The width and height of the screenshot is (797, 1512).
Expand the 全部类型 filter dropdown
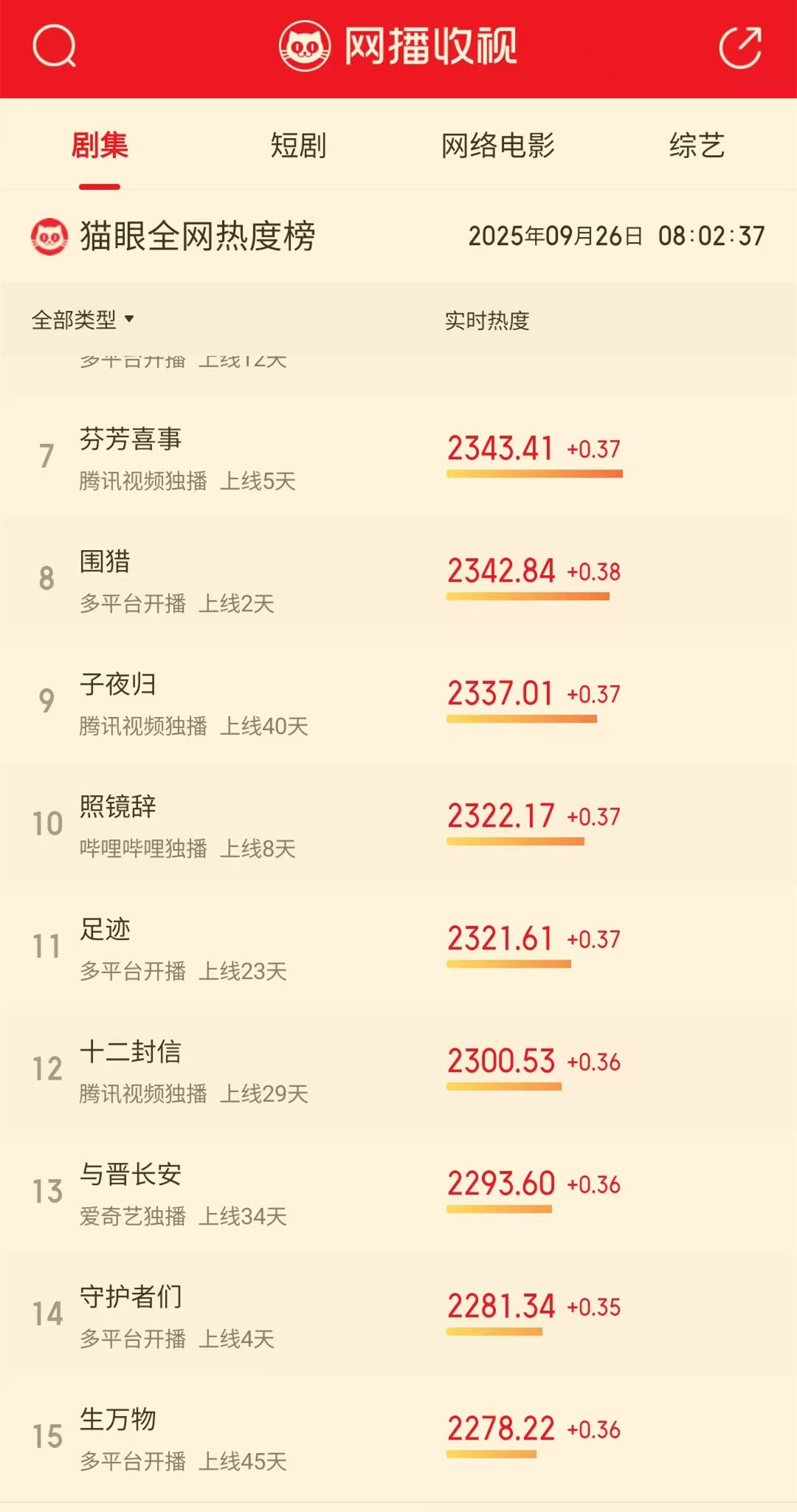coord(83,320)
